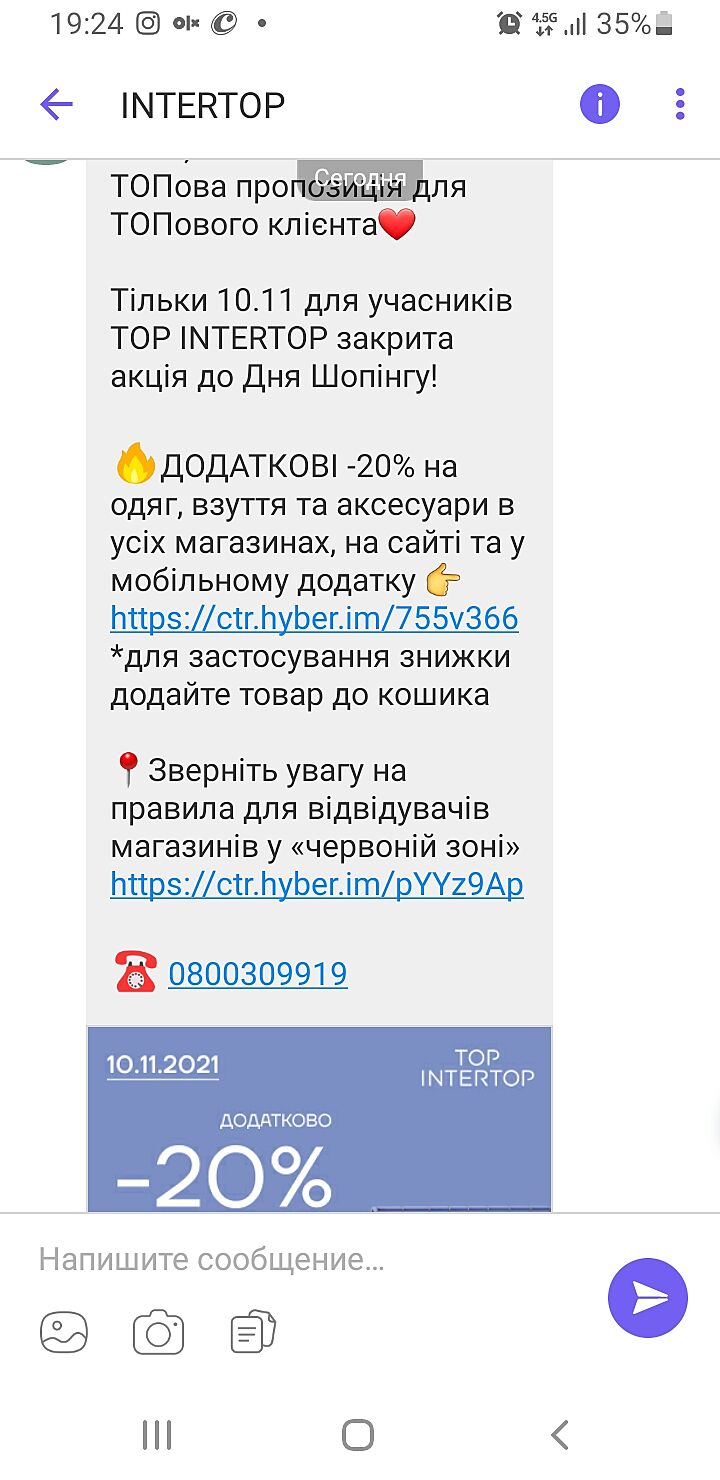View the -20% TOP INTERTOP promo image
The image size is (720, 1480).
319,1118
